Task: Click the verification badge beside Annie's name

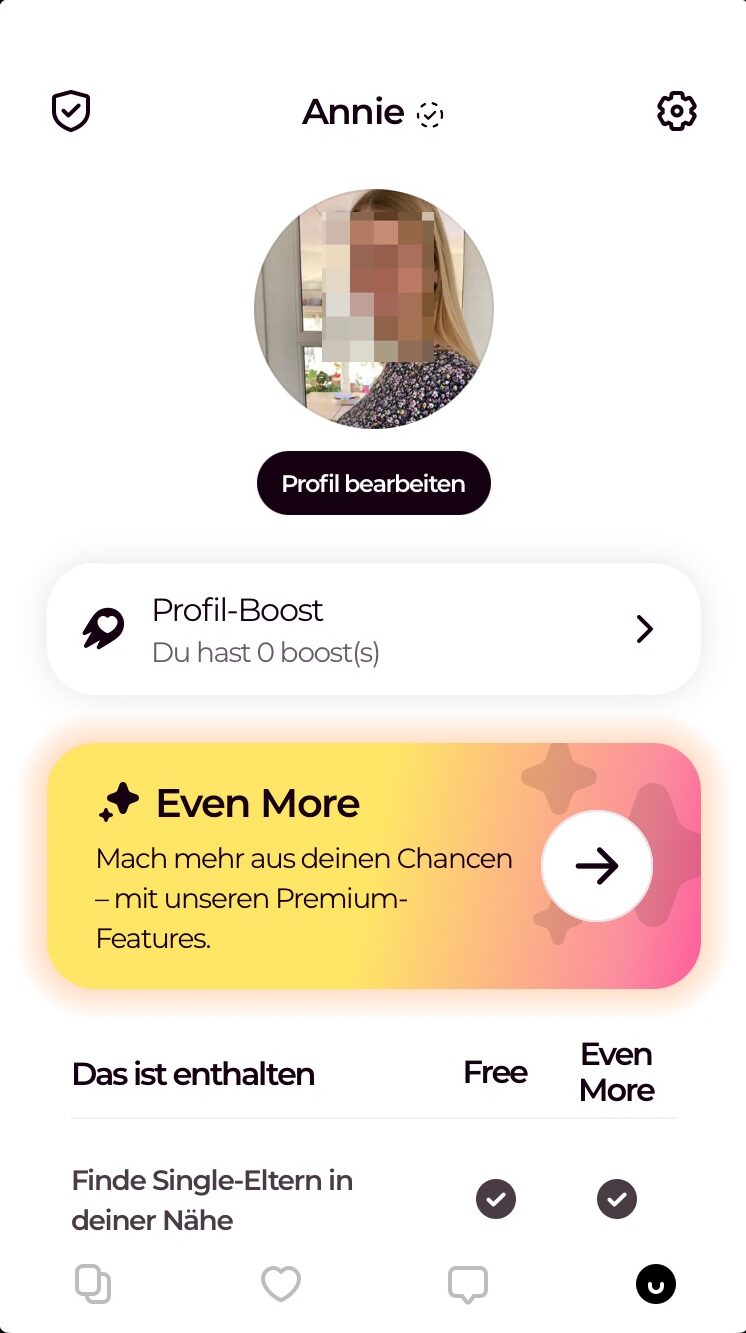Action: pos(430,115)
